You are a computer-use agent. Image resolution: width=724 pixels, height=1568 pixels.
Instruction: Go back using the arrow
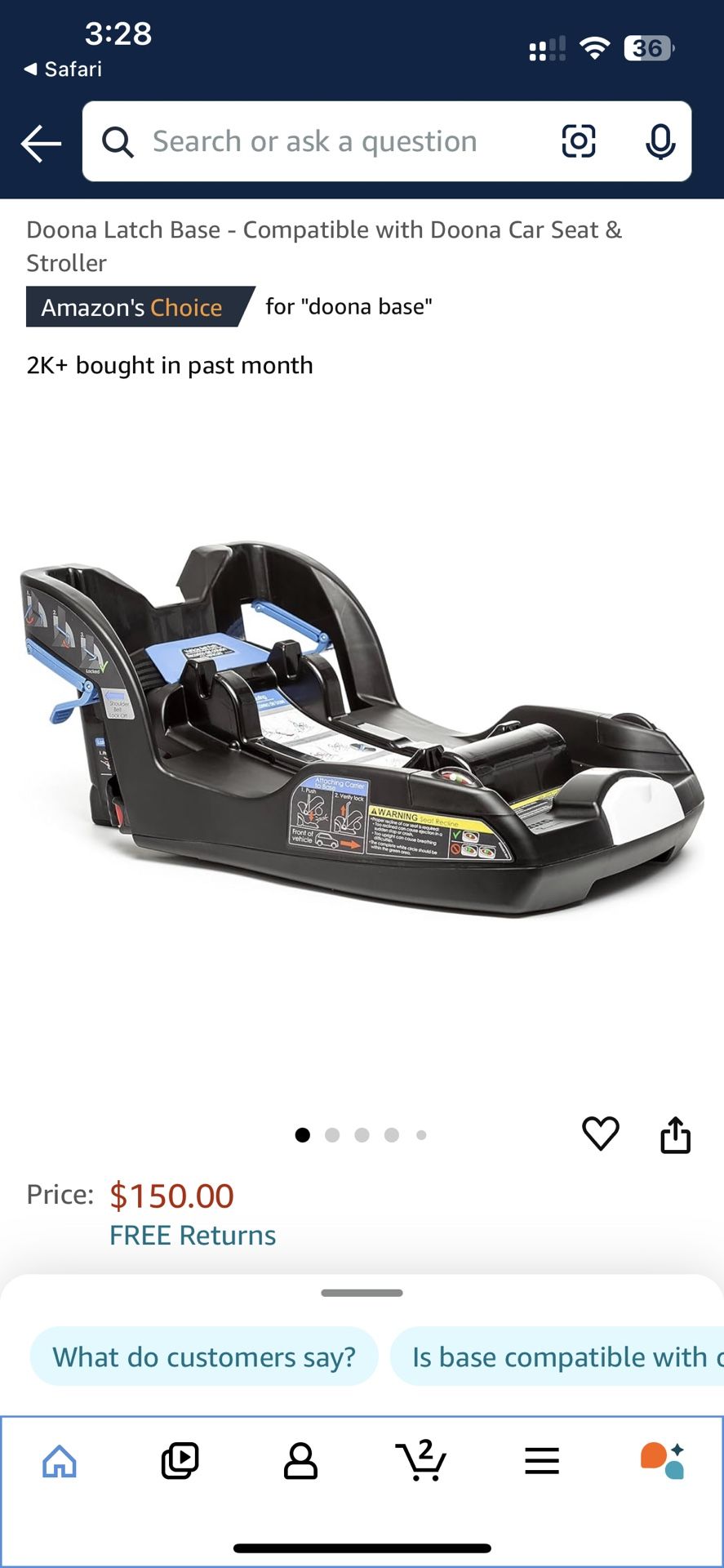pyautogui.click(x=41, y=143)
